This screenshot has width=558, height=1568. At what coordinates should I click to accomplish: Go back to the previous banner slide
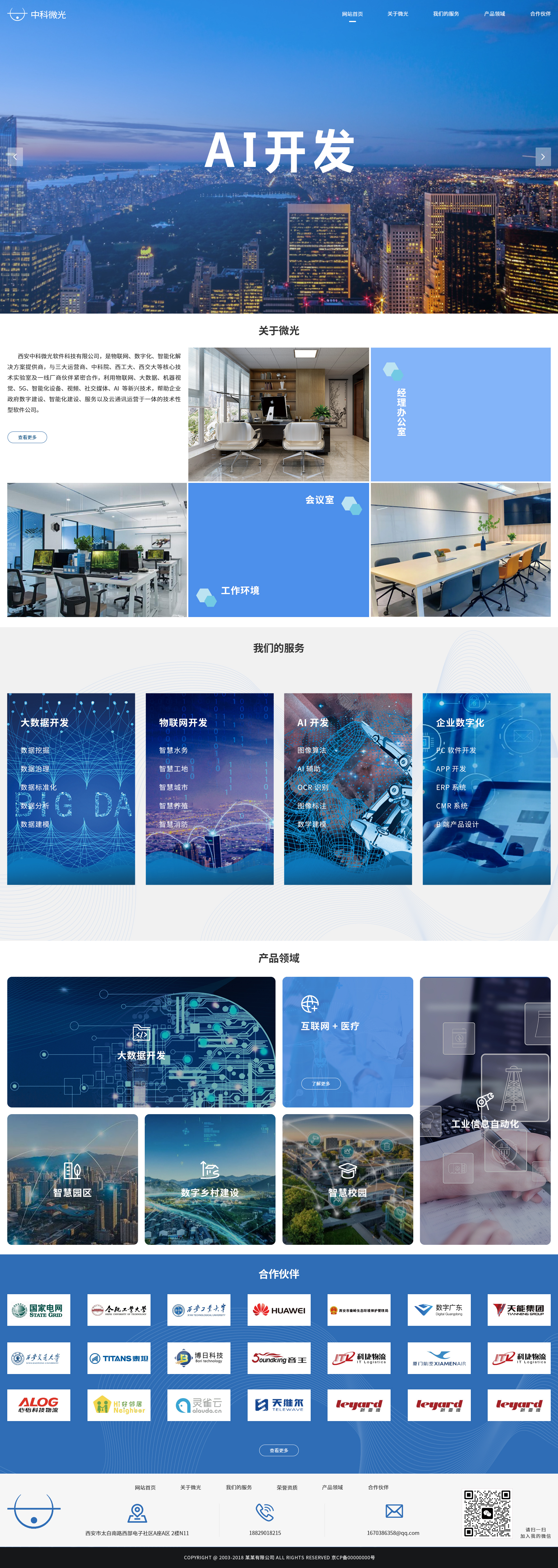pyautogui.click(x=15, y=157)
